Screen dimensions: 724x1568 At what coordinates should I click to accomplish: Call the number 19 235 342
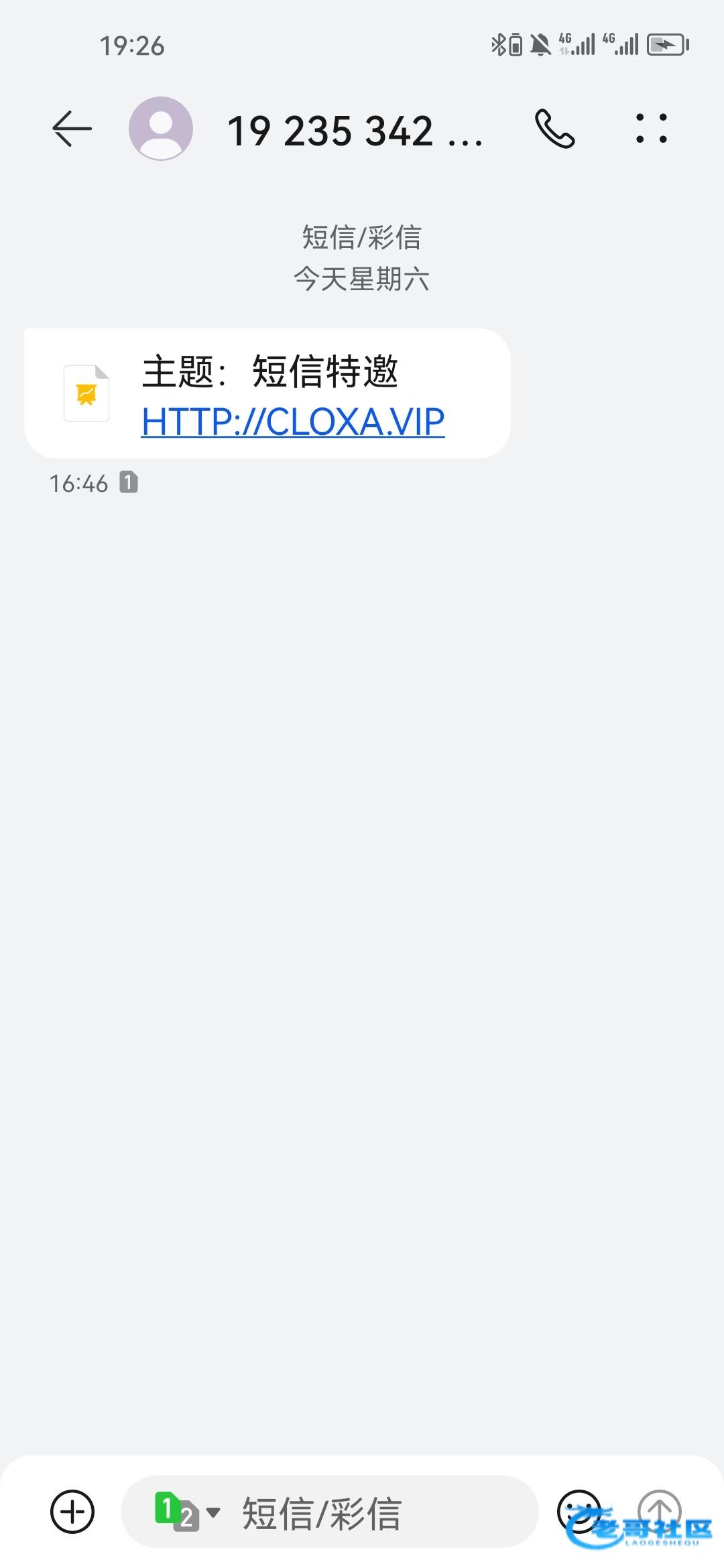coord(554,129)
